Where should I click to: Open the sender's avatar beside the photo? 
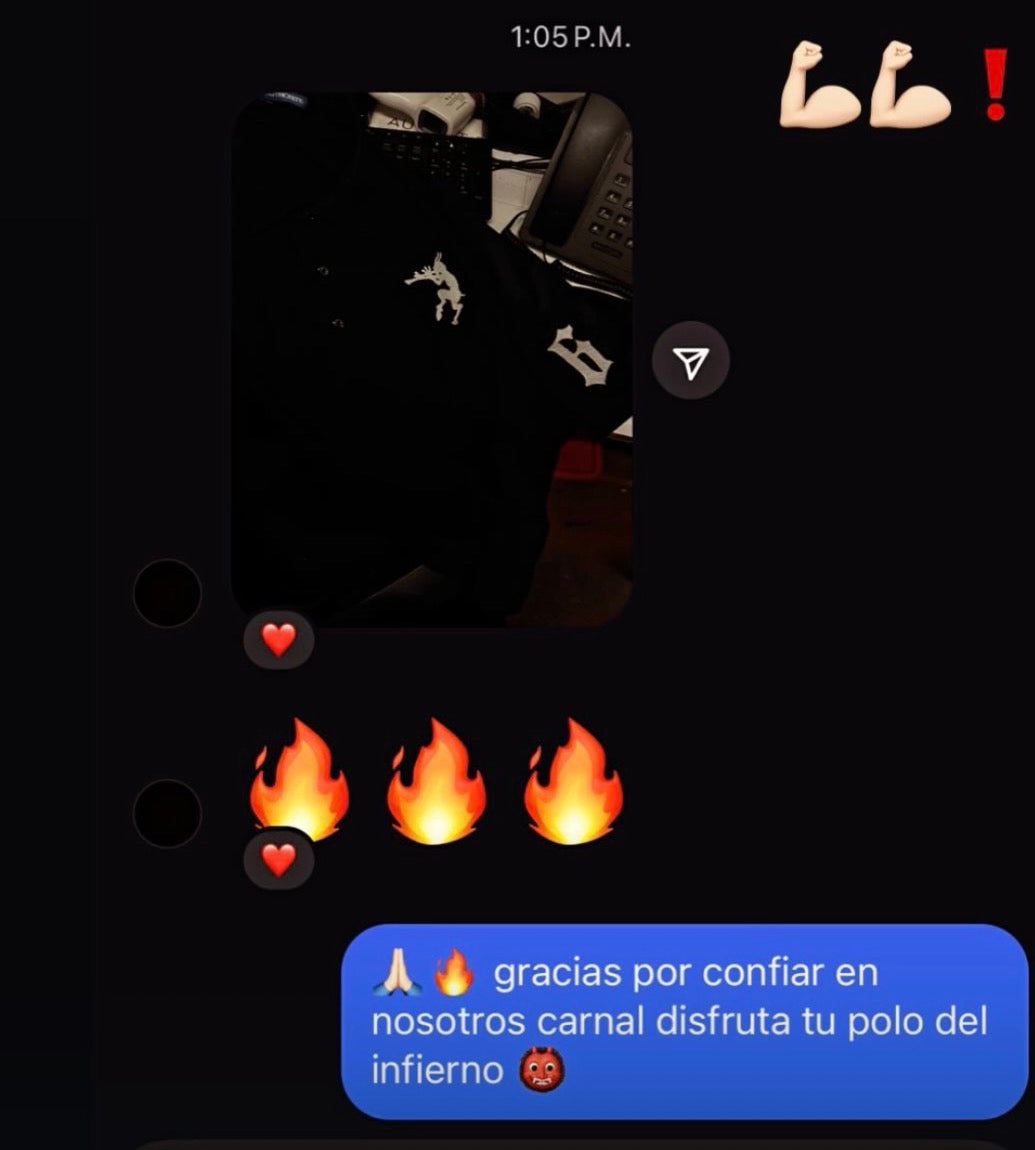pyautogui.click(x=167, y=593)
